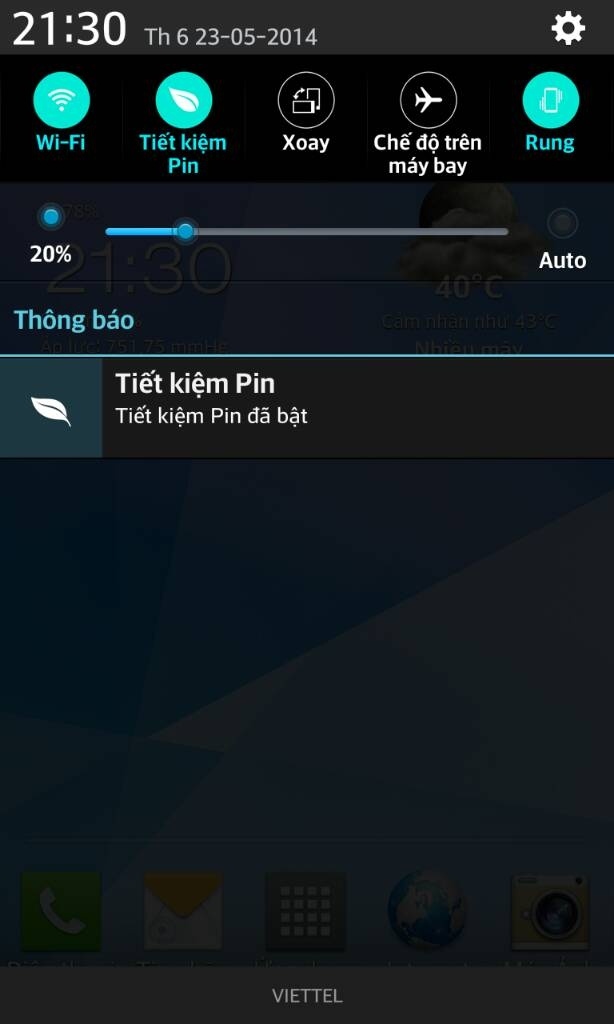Turn on Chế độ trên máy bay
614x1024 pixels.
pyautogui.click(x=428, y=101)
